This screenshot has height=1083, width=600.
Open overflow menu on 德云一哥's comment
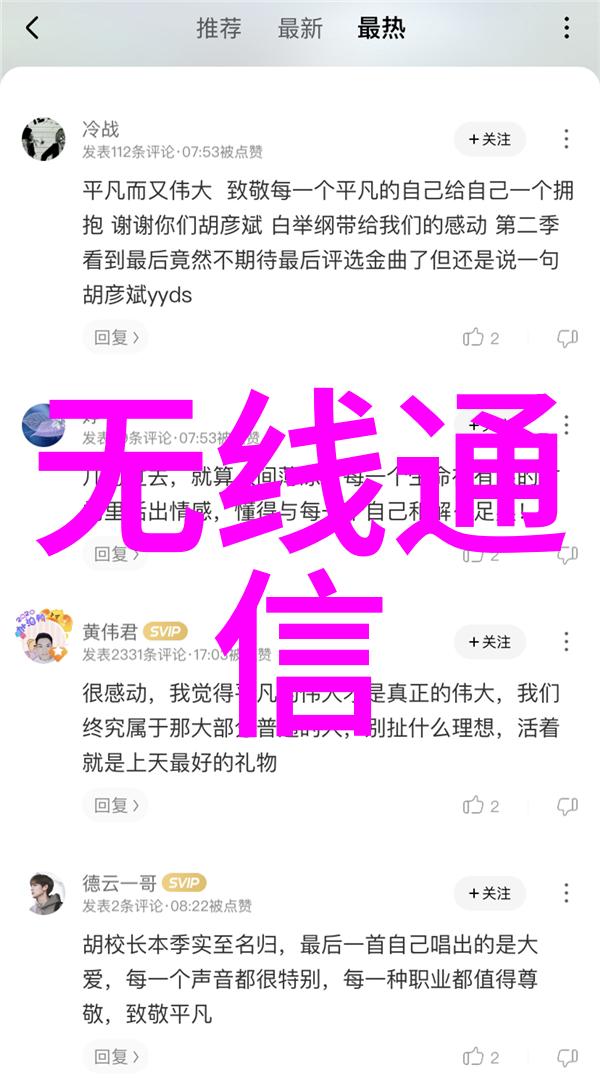coord(566,893)
